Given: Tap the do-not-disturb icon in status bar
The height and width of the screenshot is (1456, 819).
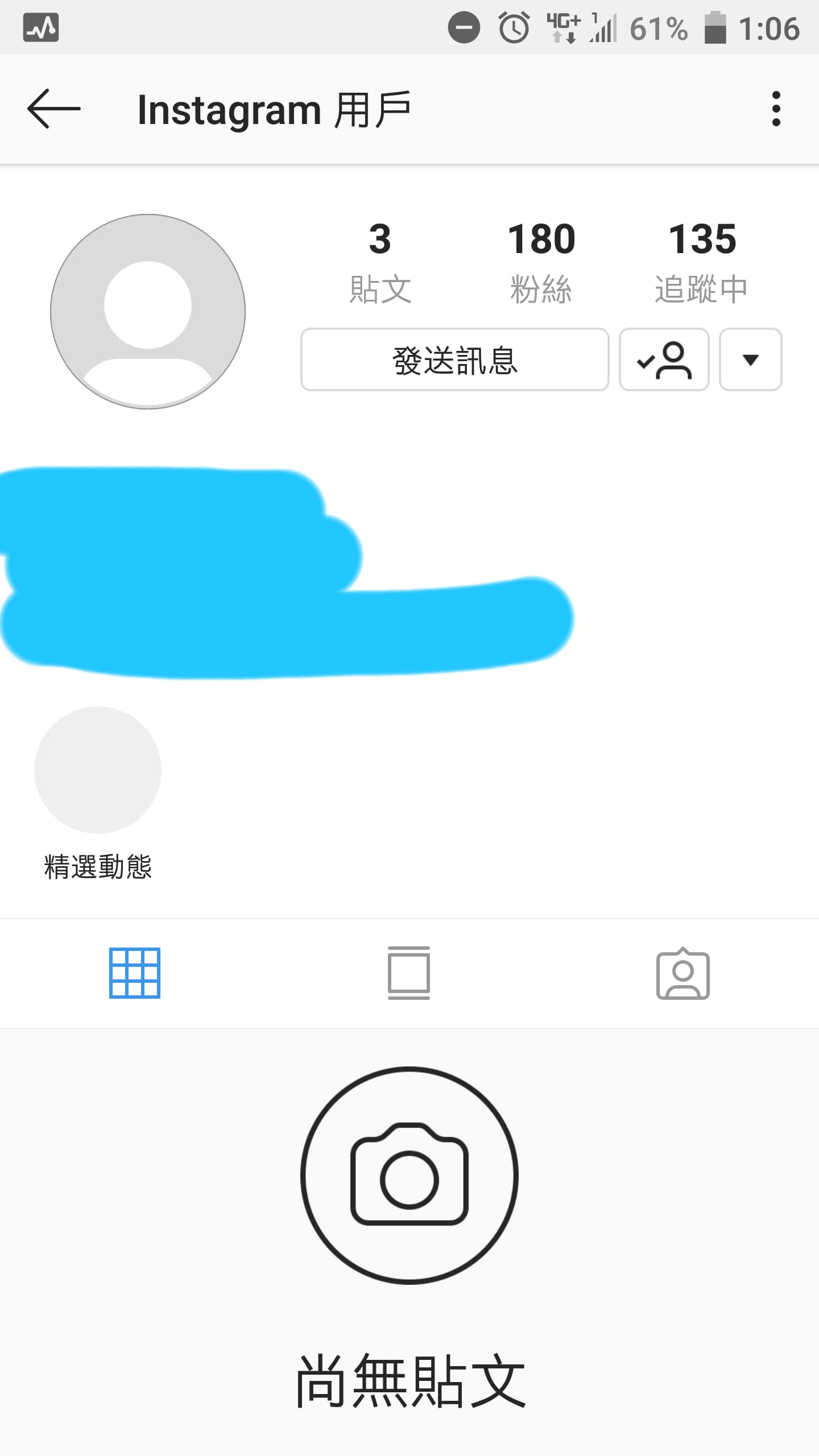Looking at the screenshot, I should coord(464,26).
